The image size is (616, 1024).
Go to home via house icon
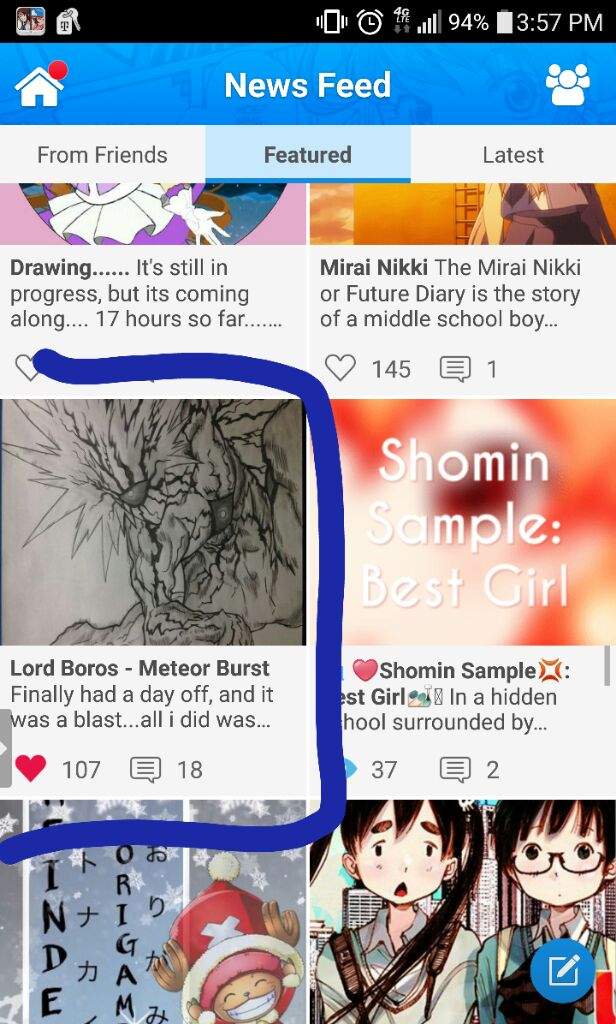point(39,86)
